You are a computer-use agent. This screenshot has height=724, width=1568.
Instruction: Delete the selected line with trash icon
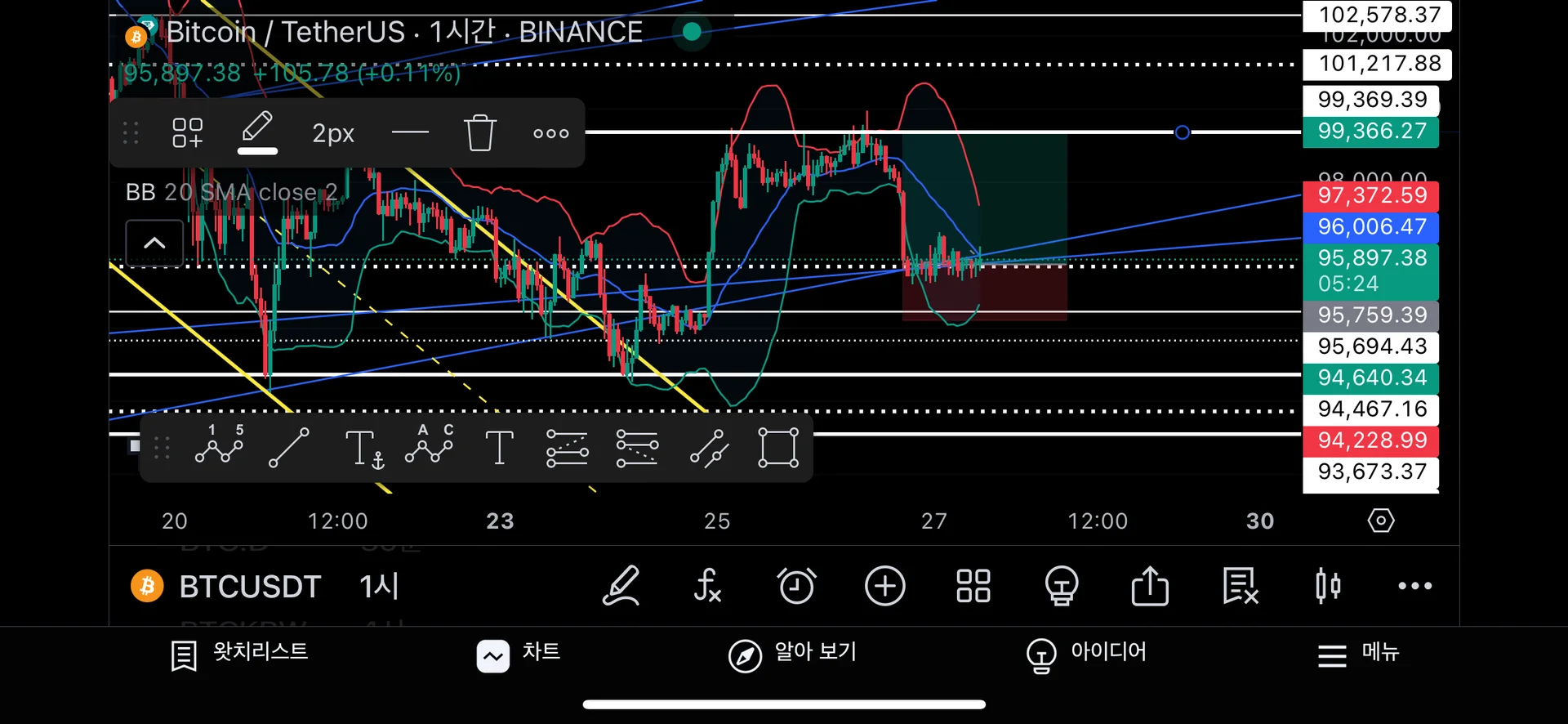pyautogui.click(x=479, y=133)
